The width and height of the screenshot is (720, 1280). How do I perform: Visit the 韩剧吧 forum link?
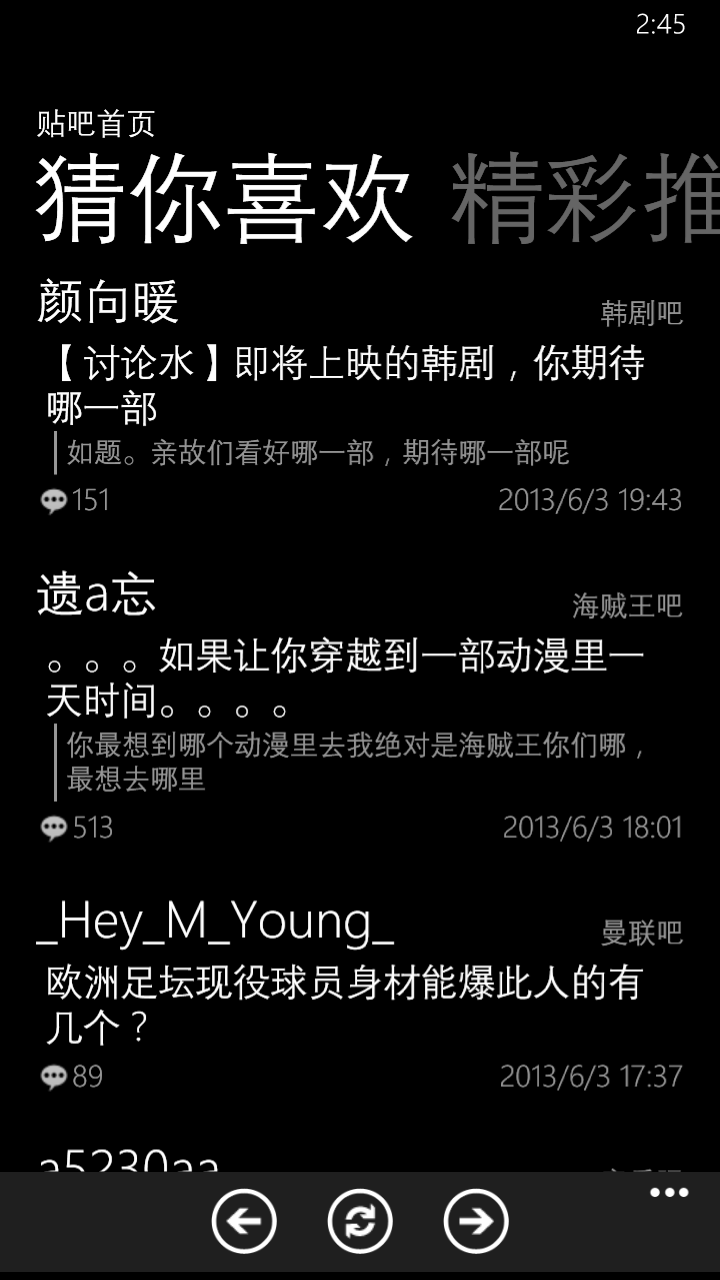click(x=641, y=313)
